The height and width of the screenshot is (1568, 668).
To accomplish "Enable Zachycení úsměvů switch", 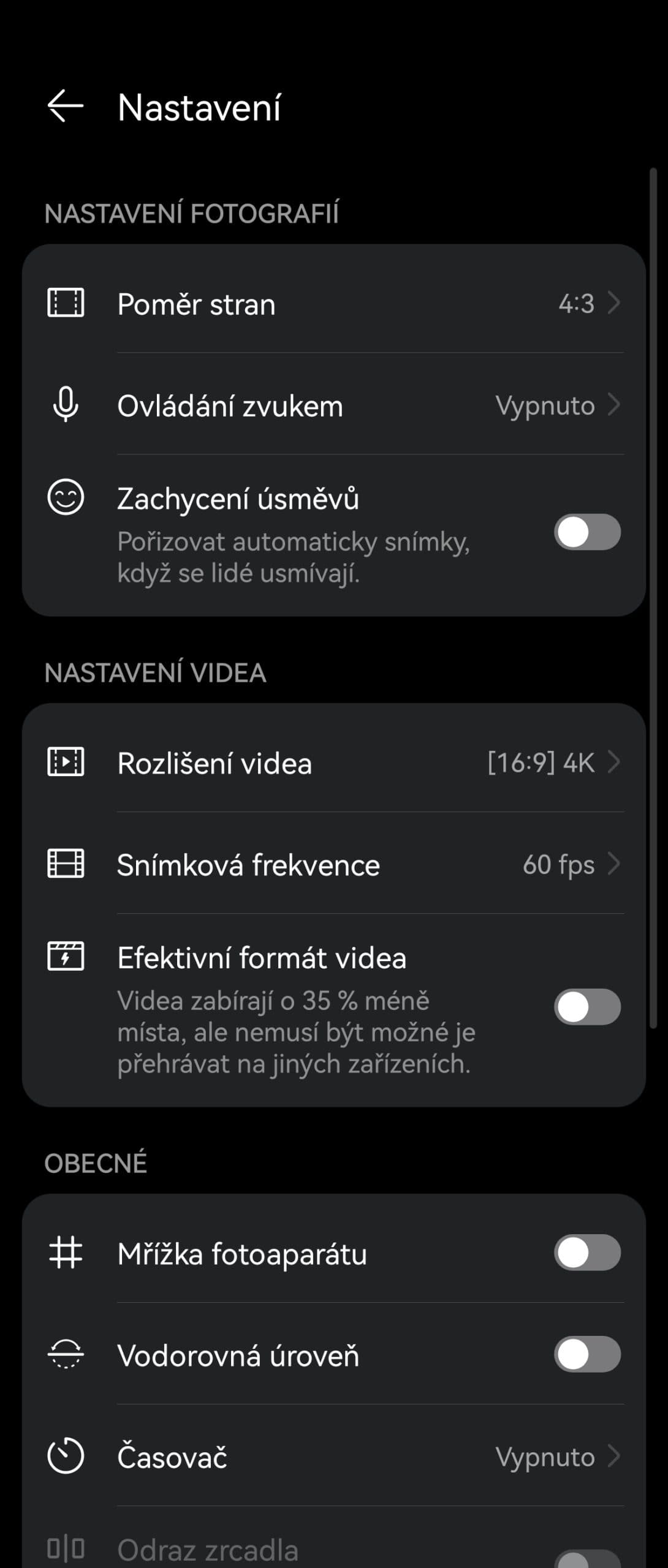I will [586, 532].
